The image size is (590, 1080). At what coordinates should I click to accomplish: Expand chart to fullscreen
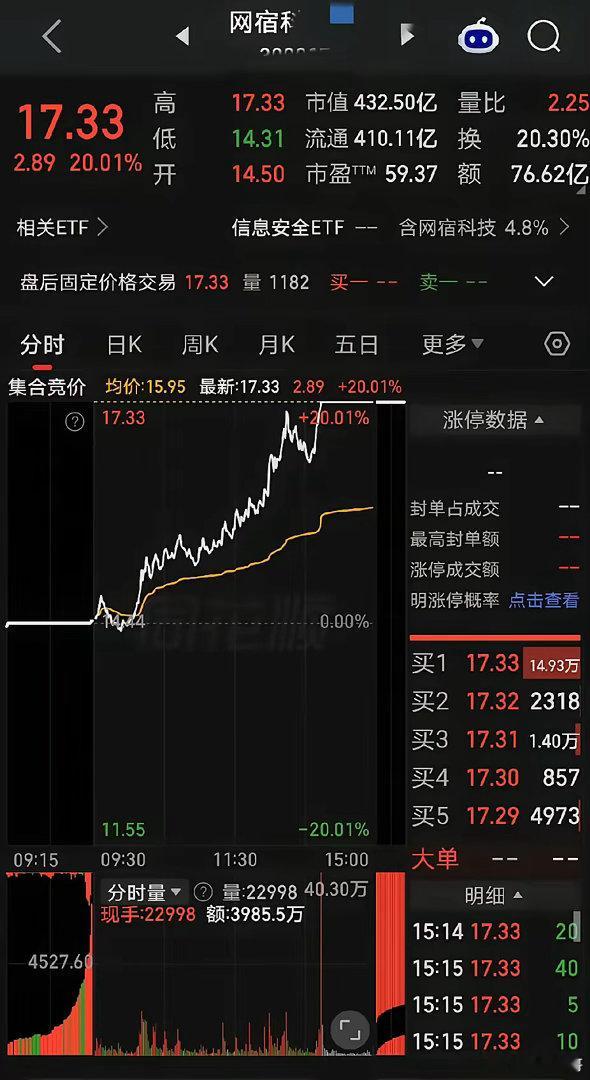tap(350, 1030)
